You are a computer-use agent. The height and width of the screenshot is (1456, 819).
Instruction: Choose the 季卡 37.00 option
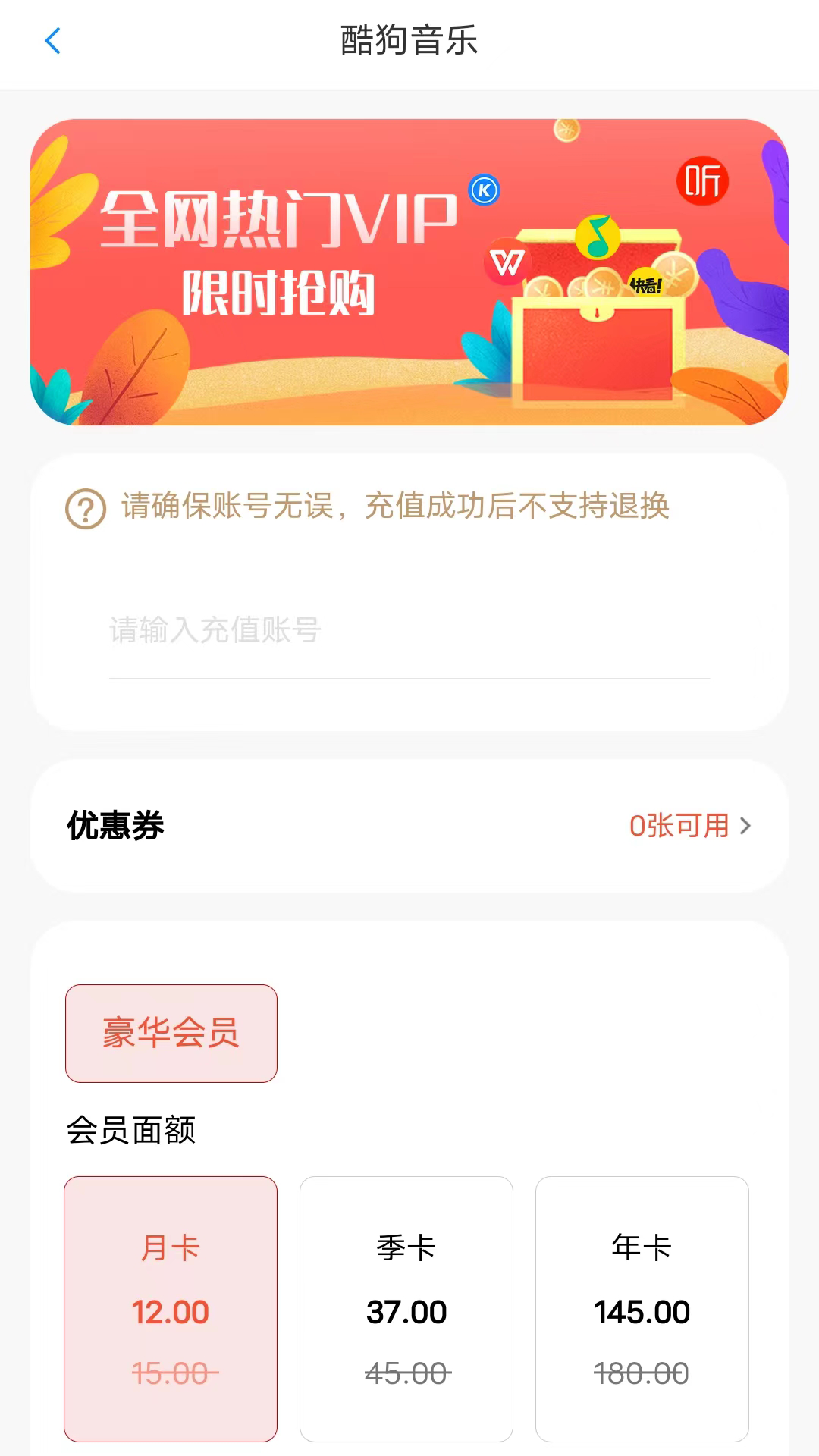coord(406,1308)
